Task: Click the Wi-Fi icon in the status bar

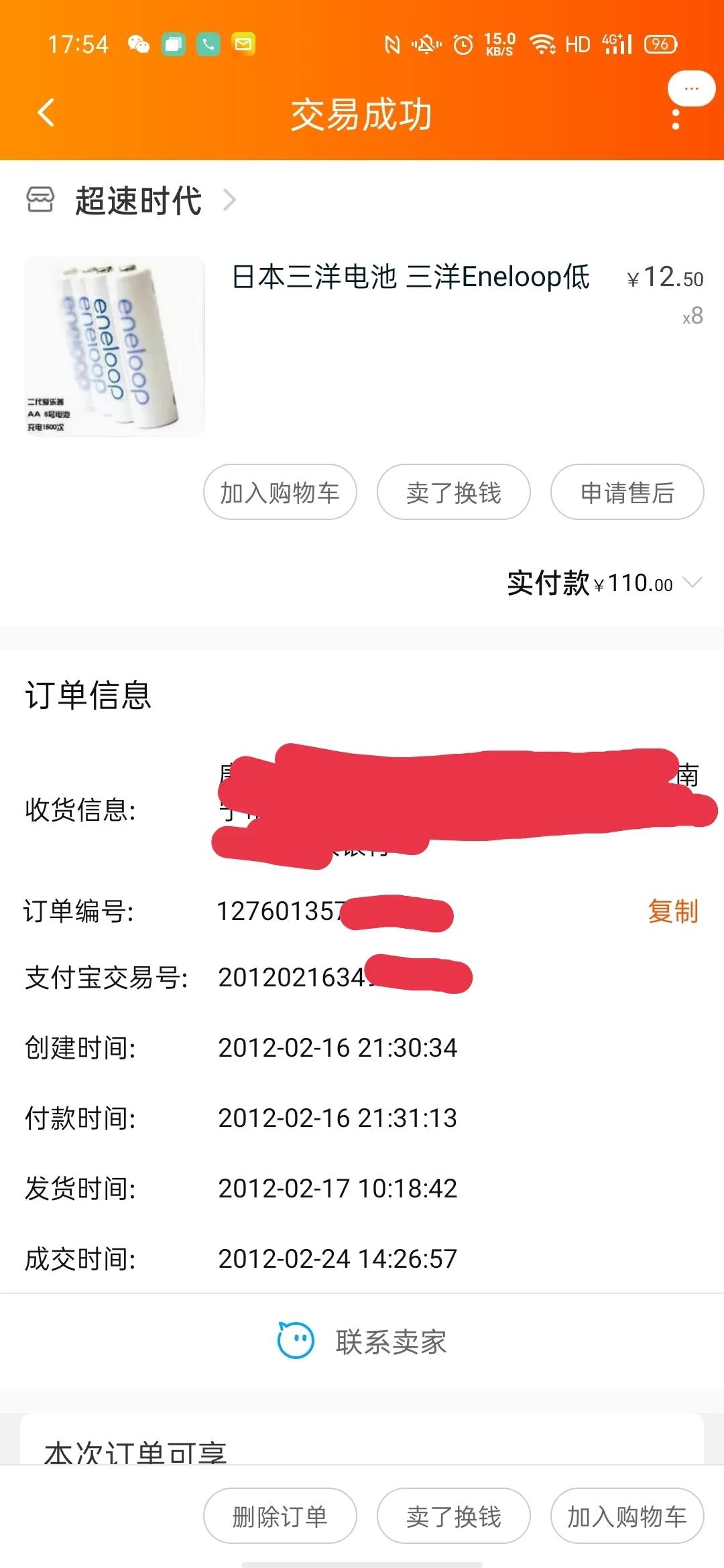Action: point(540,44)
